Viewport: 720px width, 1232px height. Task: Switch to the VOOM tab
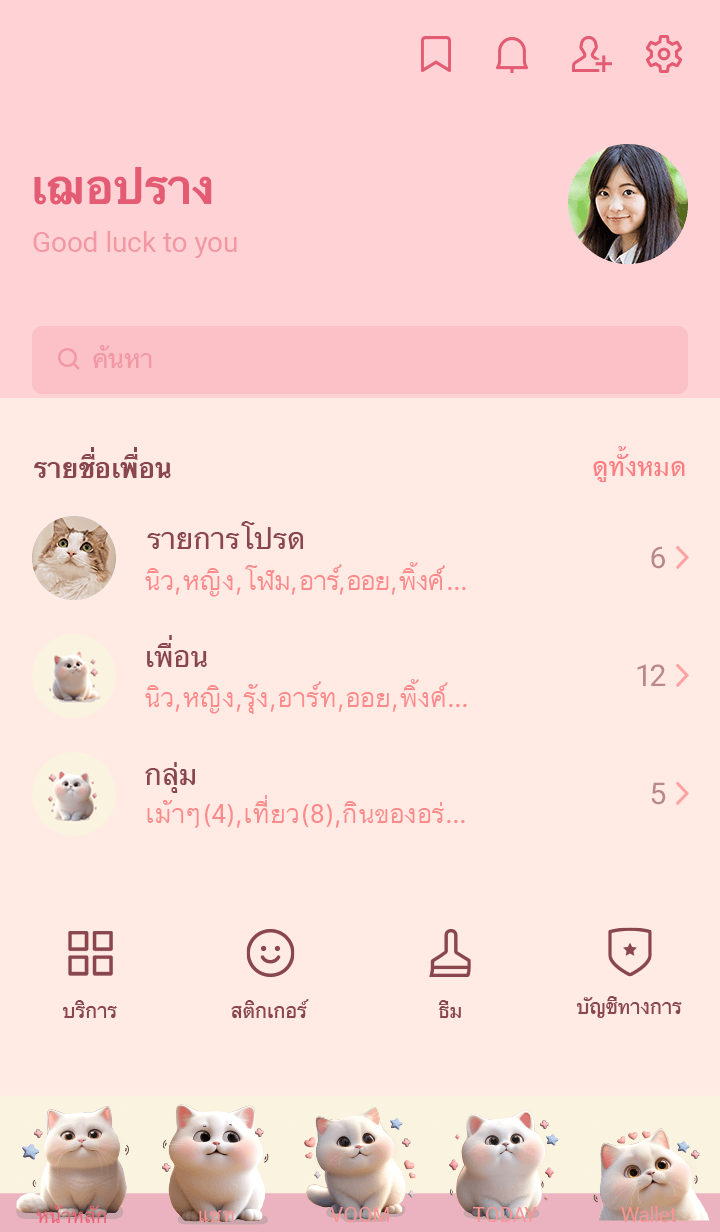tap(360, 1165)
